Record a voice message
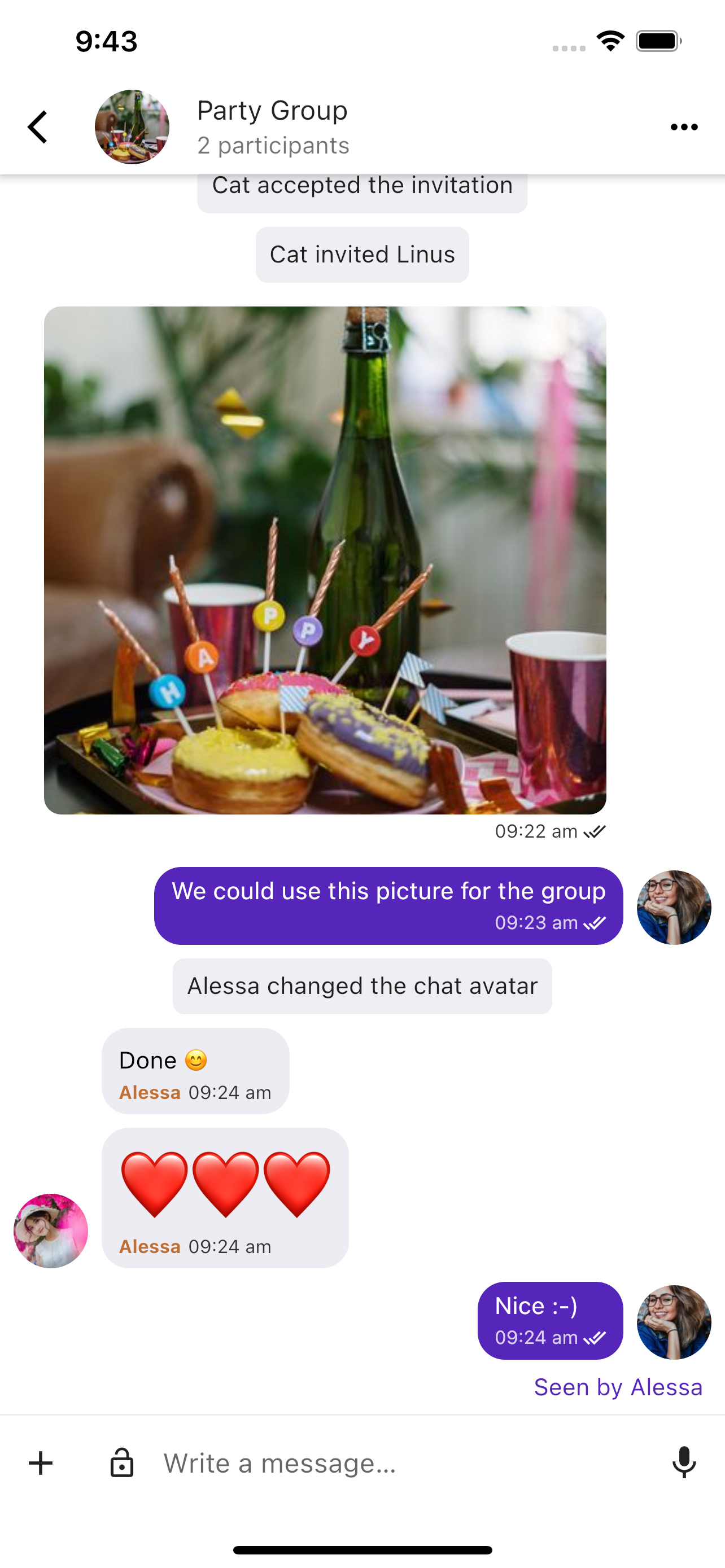 (x=684, y=1462)
